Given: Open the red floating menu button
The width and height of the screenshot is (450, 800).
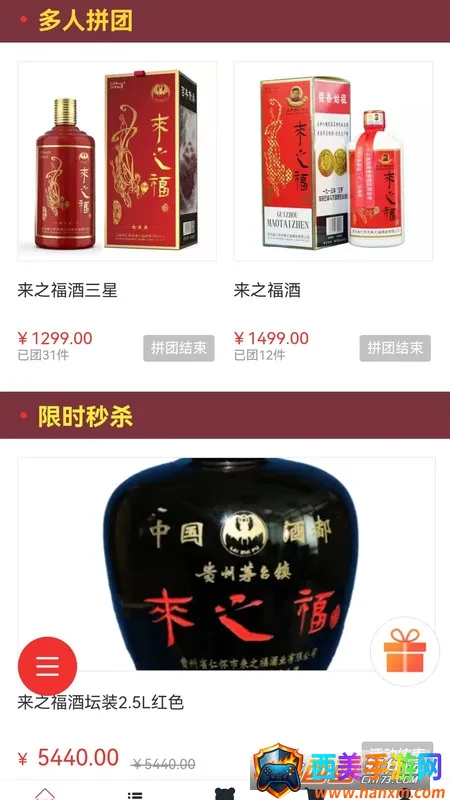Looking at the screenshot, I should click(x=47, y=666).
